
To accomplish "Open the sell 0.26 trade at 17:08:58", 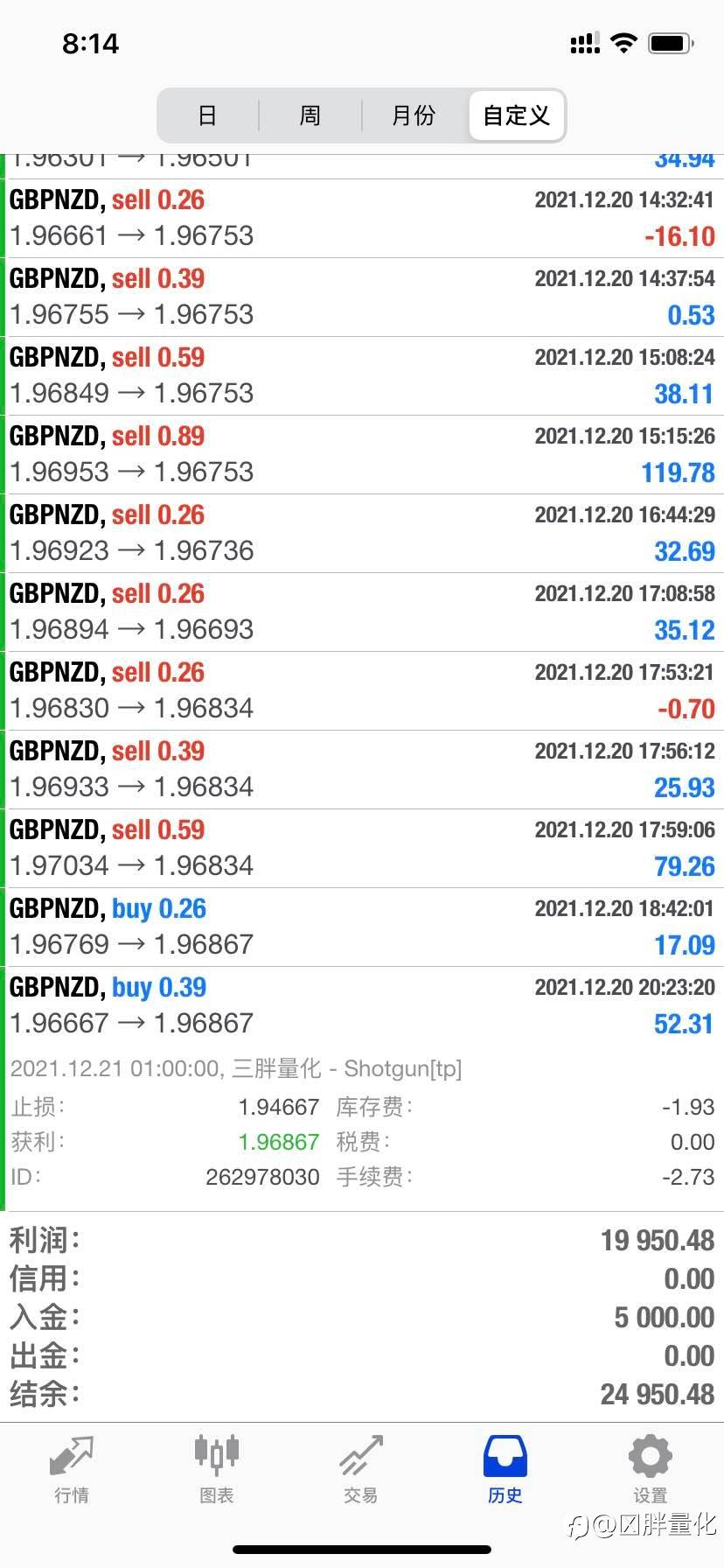I will tap(362, 612).
